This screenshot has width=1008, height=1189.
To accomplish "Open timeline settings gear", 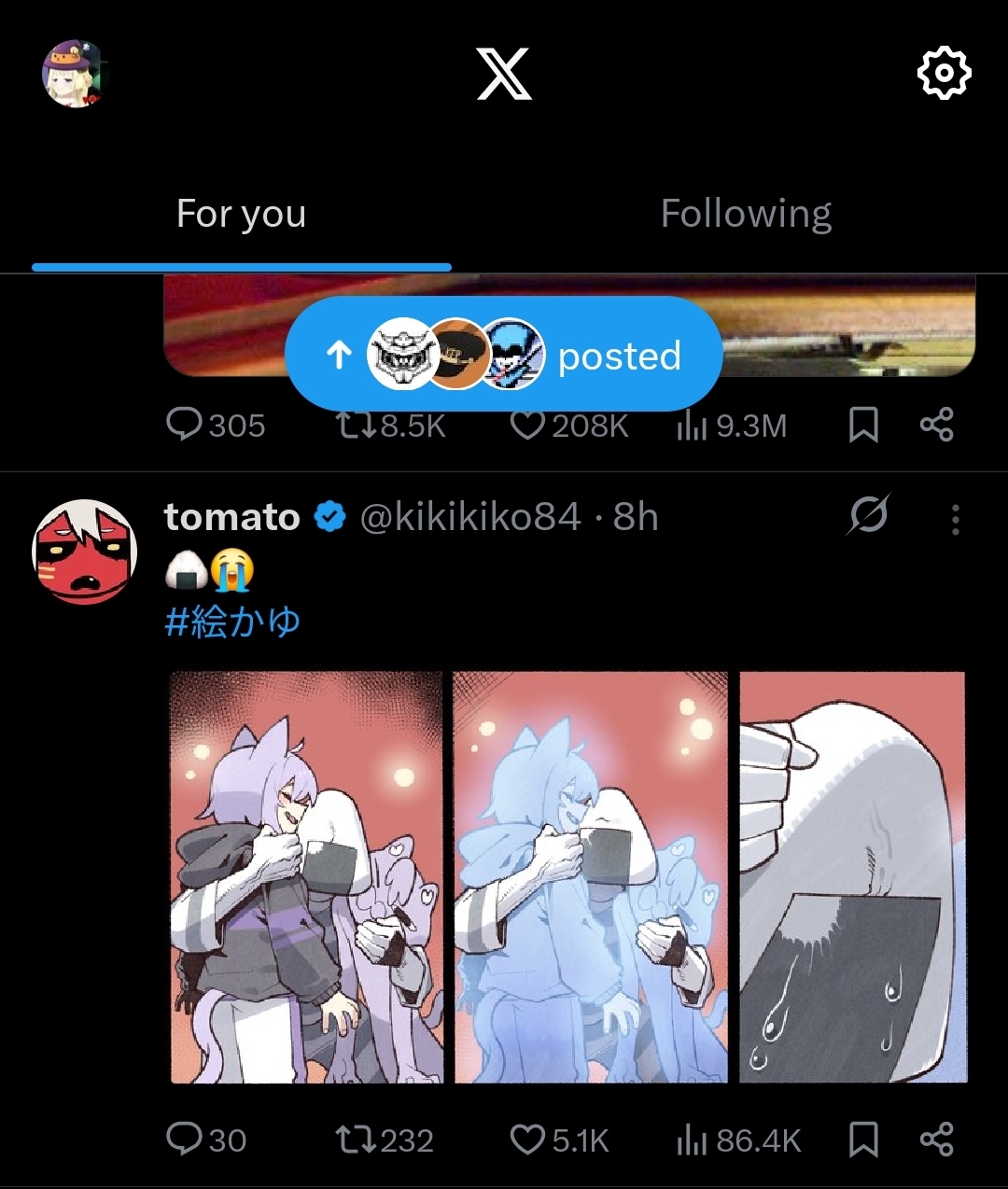I will (944, 73).
